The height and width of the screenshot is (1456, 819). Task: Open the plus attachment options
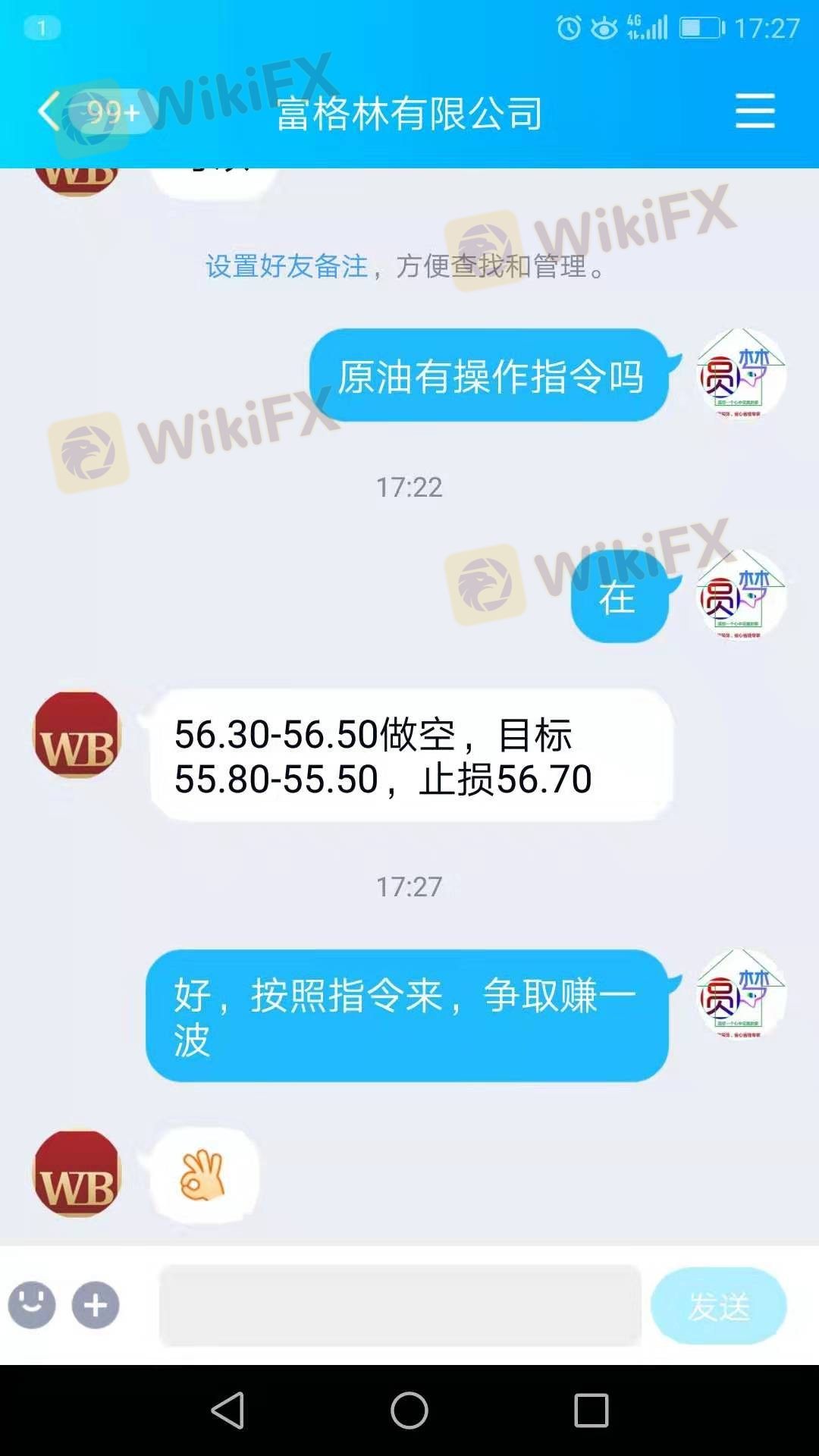(96, 1305)
